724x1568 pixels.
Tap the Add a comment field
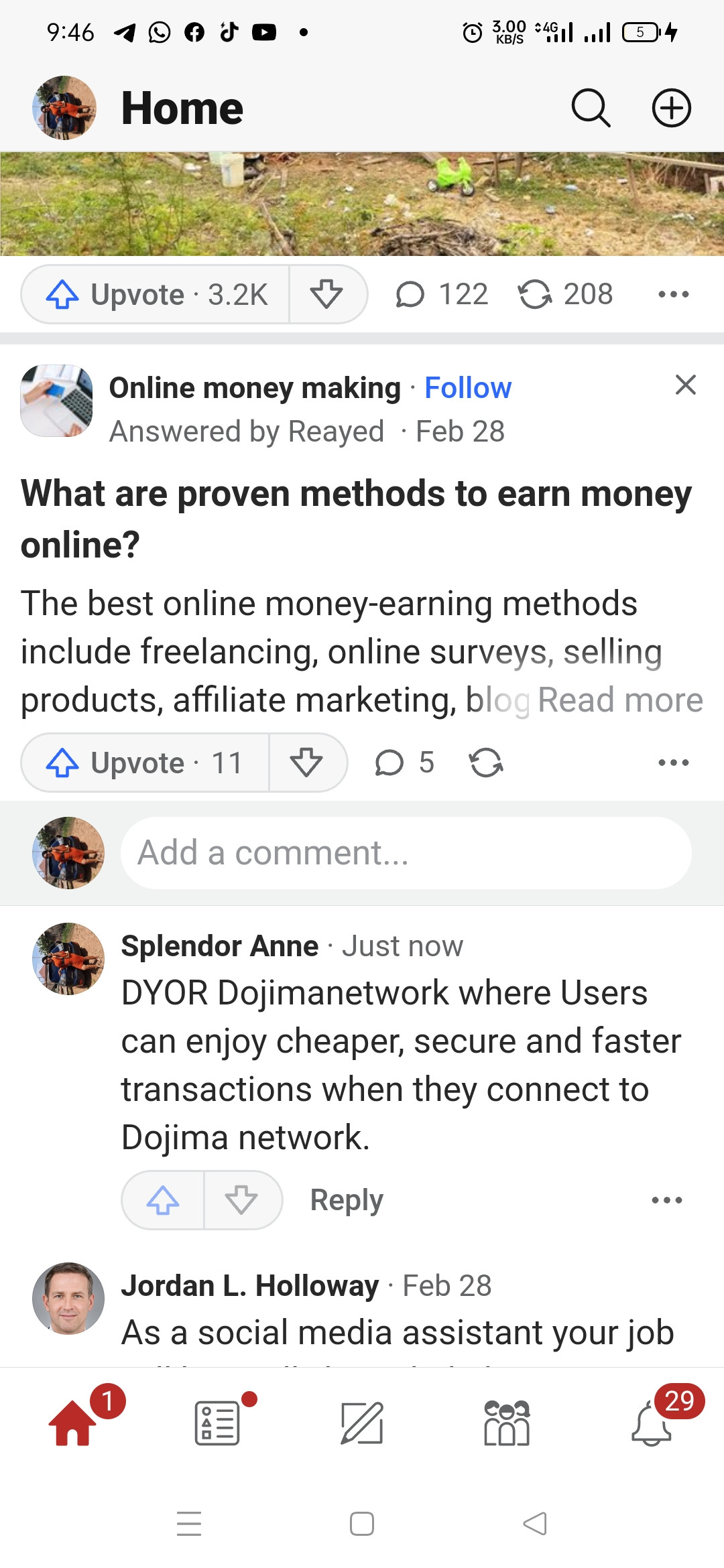406,853
